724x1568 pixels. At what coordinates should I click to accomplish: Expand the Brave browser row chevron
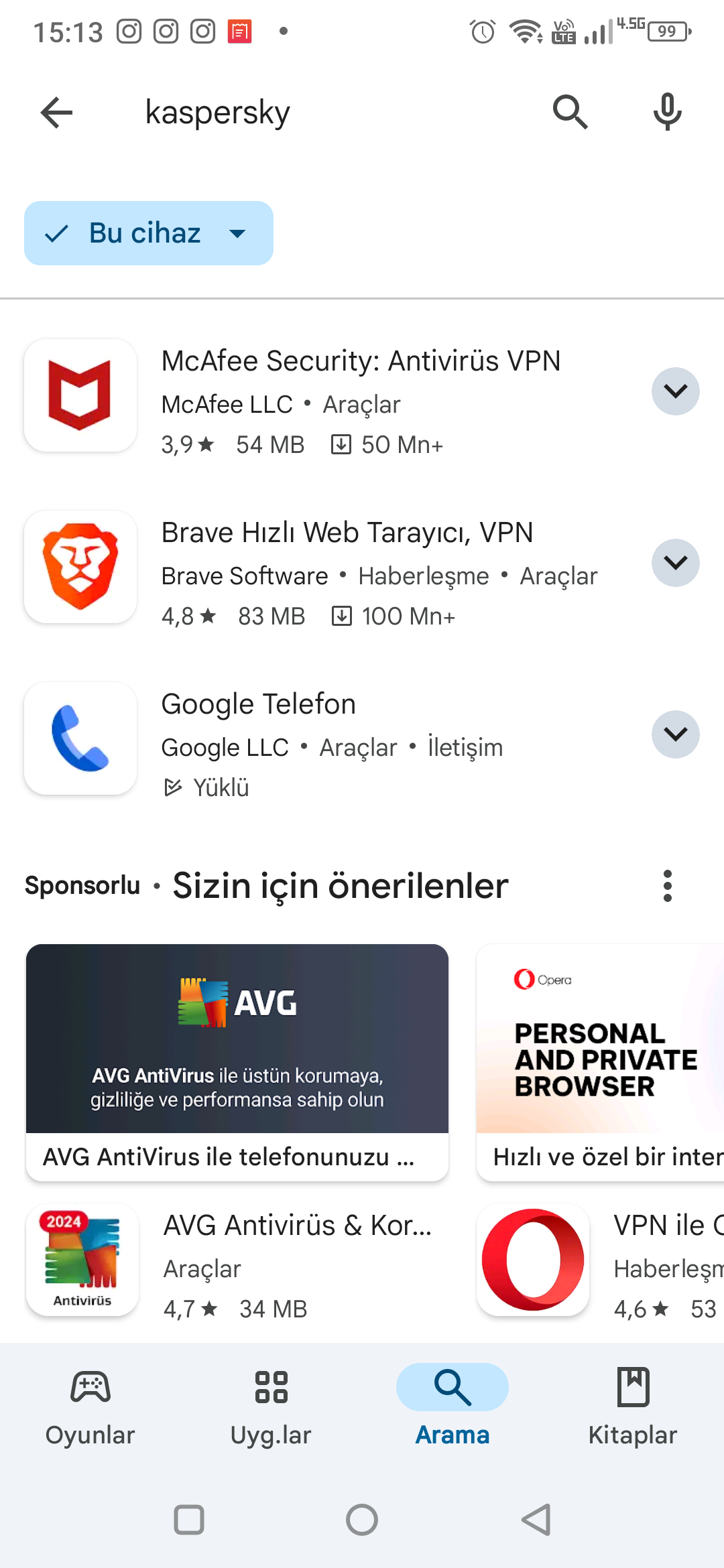click(x=676, y=563)
